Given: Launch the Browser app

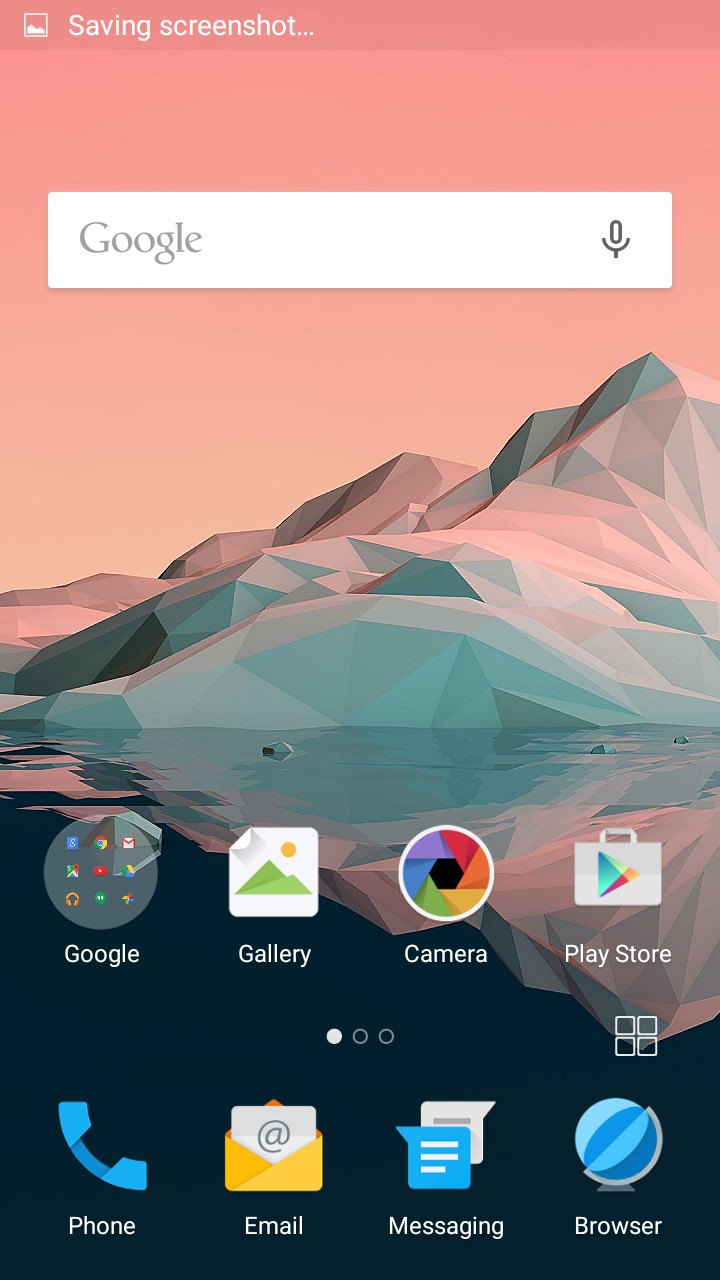Looking at the screenshot, I should [x=618, y=1146].
